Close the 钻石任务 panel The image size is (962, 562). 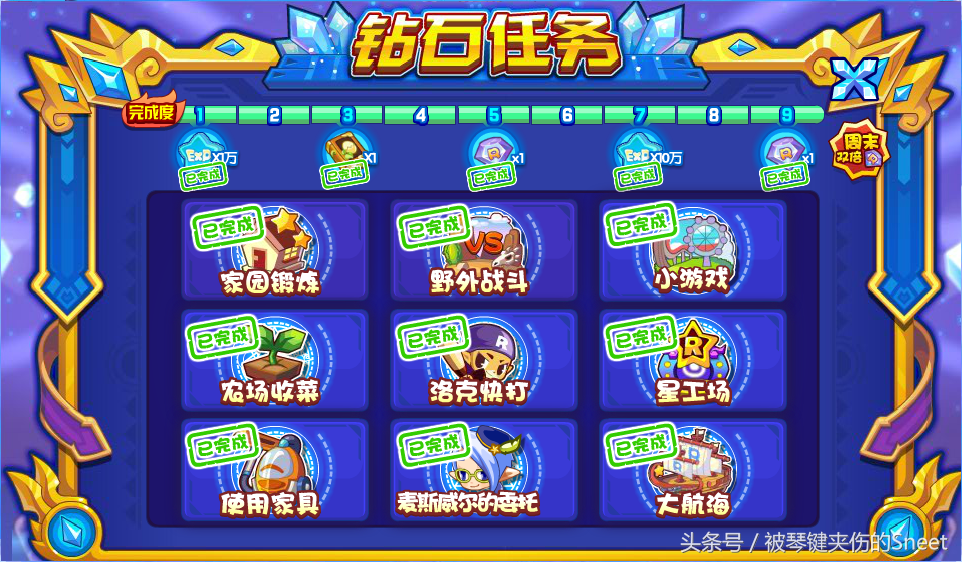853,78
